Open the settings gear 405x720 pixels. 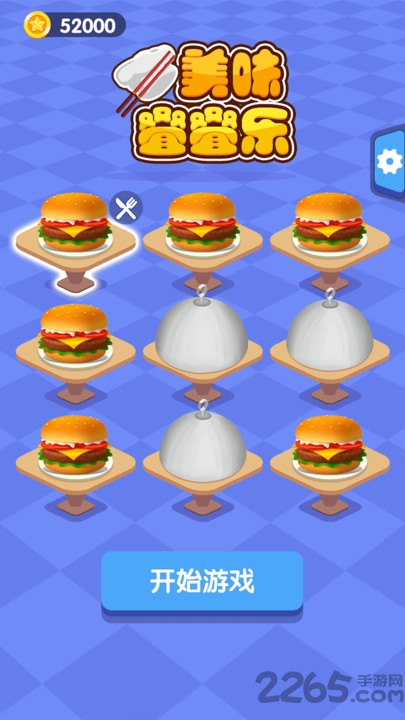pos(389,162)
